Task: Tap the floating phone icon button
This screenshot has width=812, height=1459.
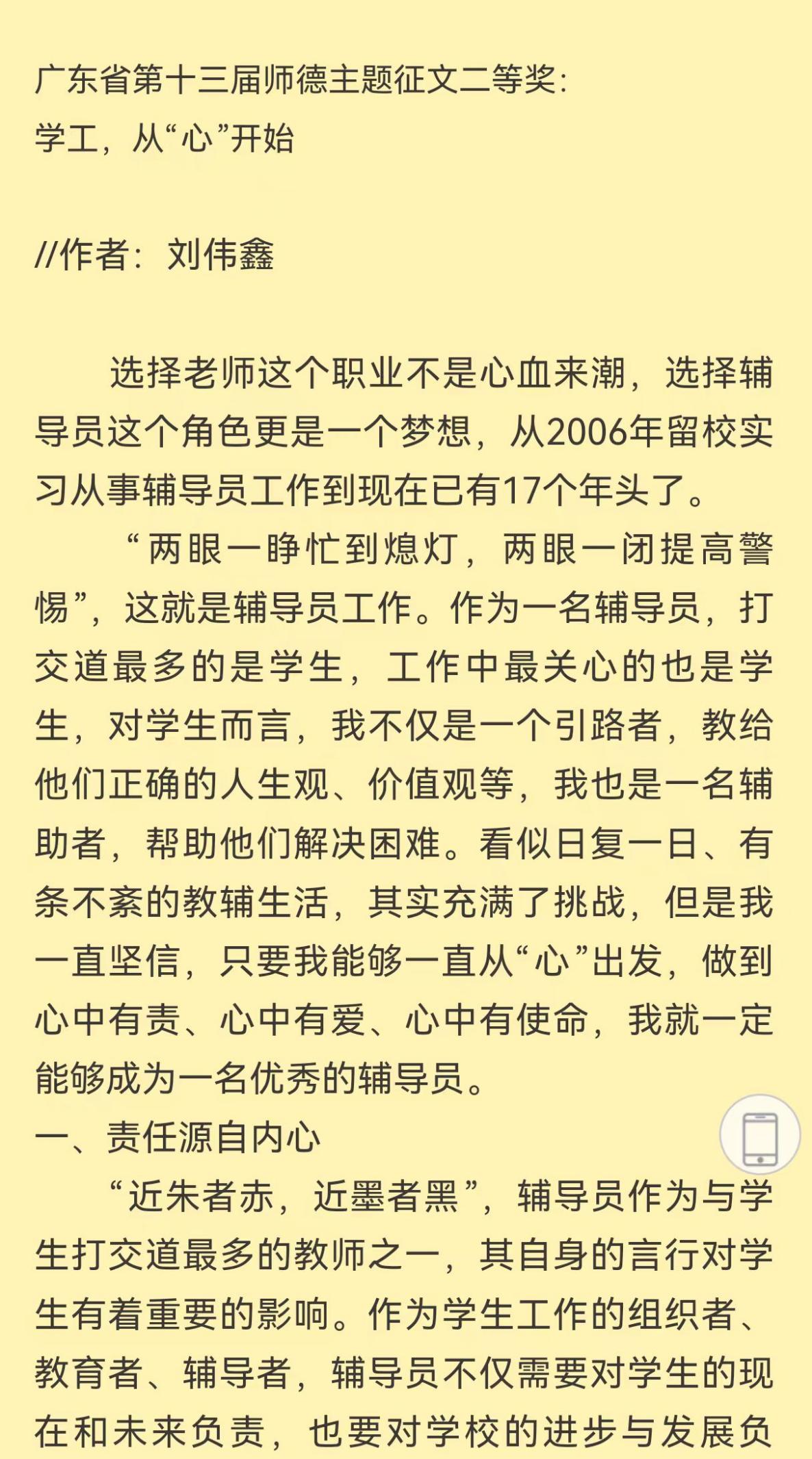Action: 759,1134
